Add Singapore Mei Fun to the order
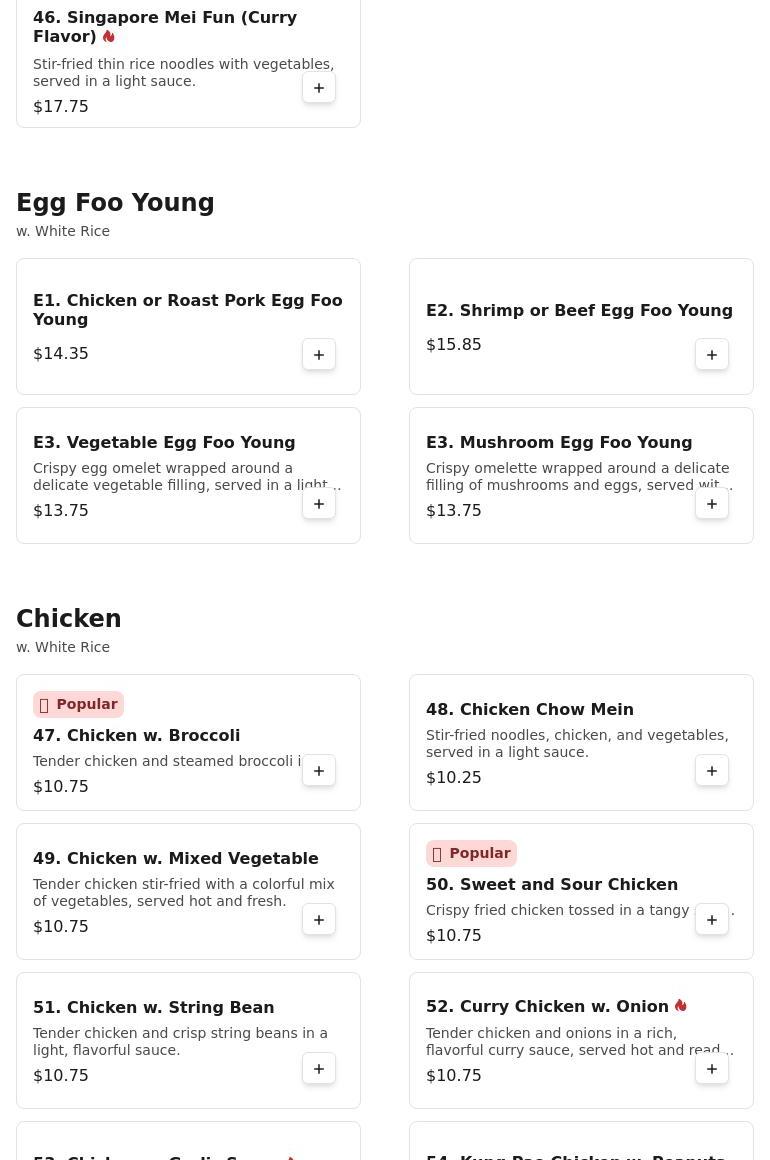 tap(319, 88)
